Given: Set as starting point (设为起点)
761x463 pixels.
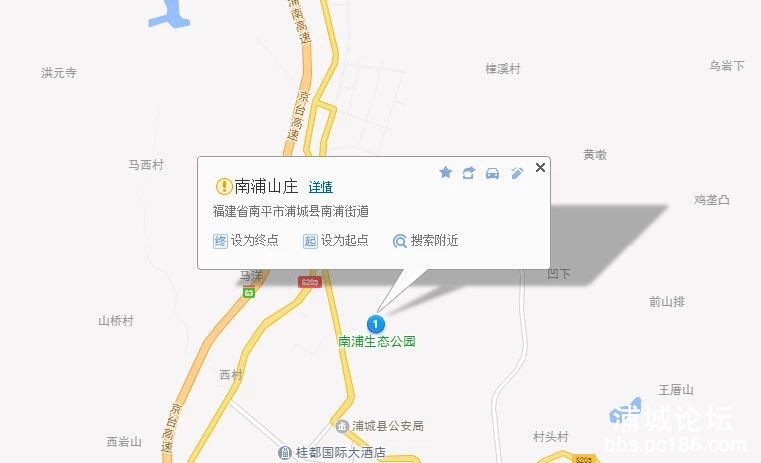Looking at the screenshot, I should [335, 241].
